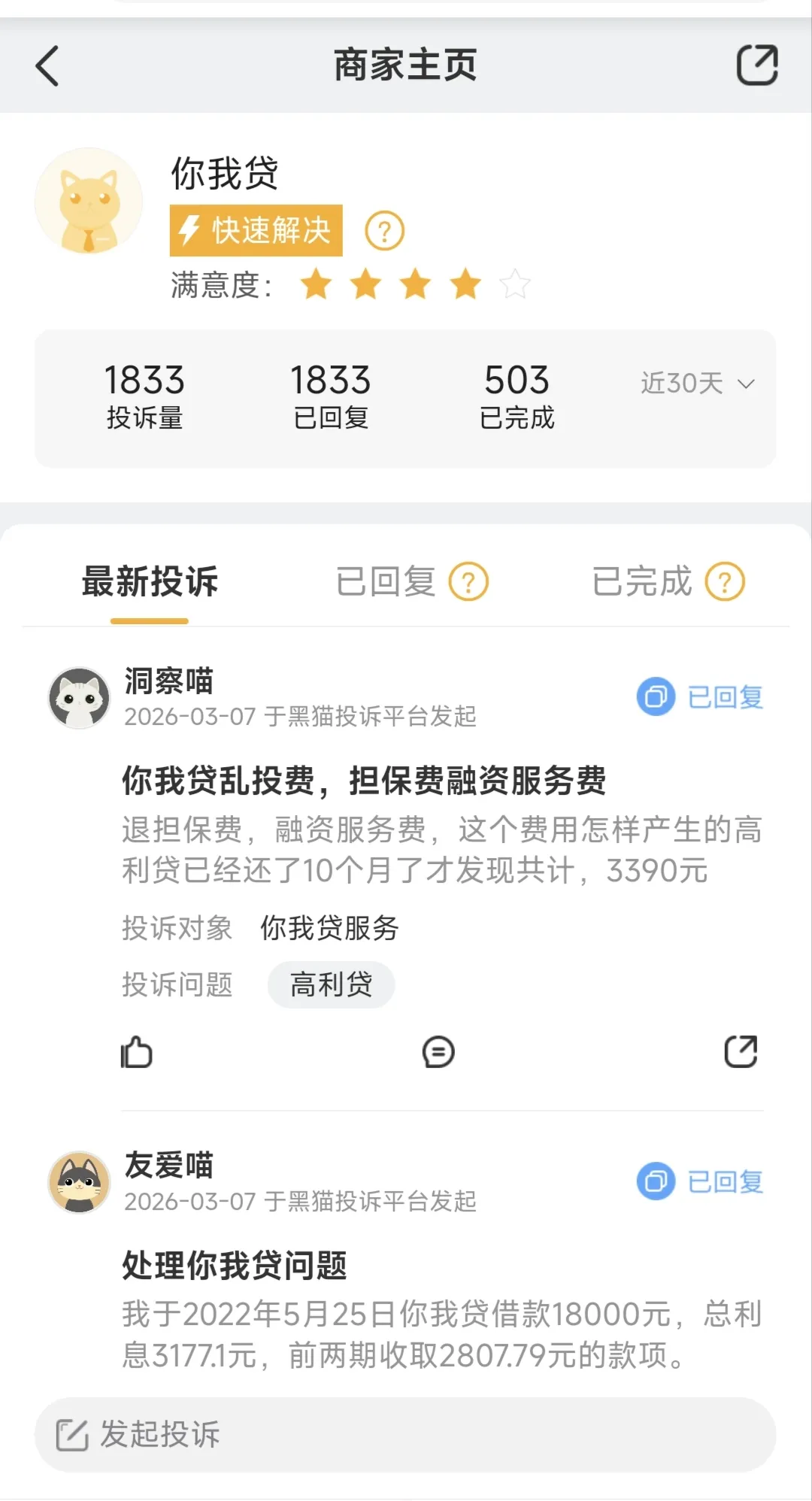
Task: Open the complaint 你我贷乱投费，担保费融资服务费
Action: tap(364, 781)
